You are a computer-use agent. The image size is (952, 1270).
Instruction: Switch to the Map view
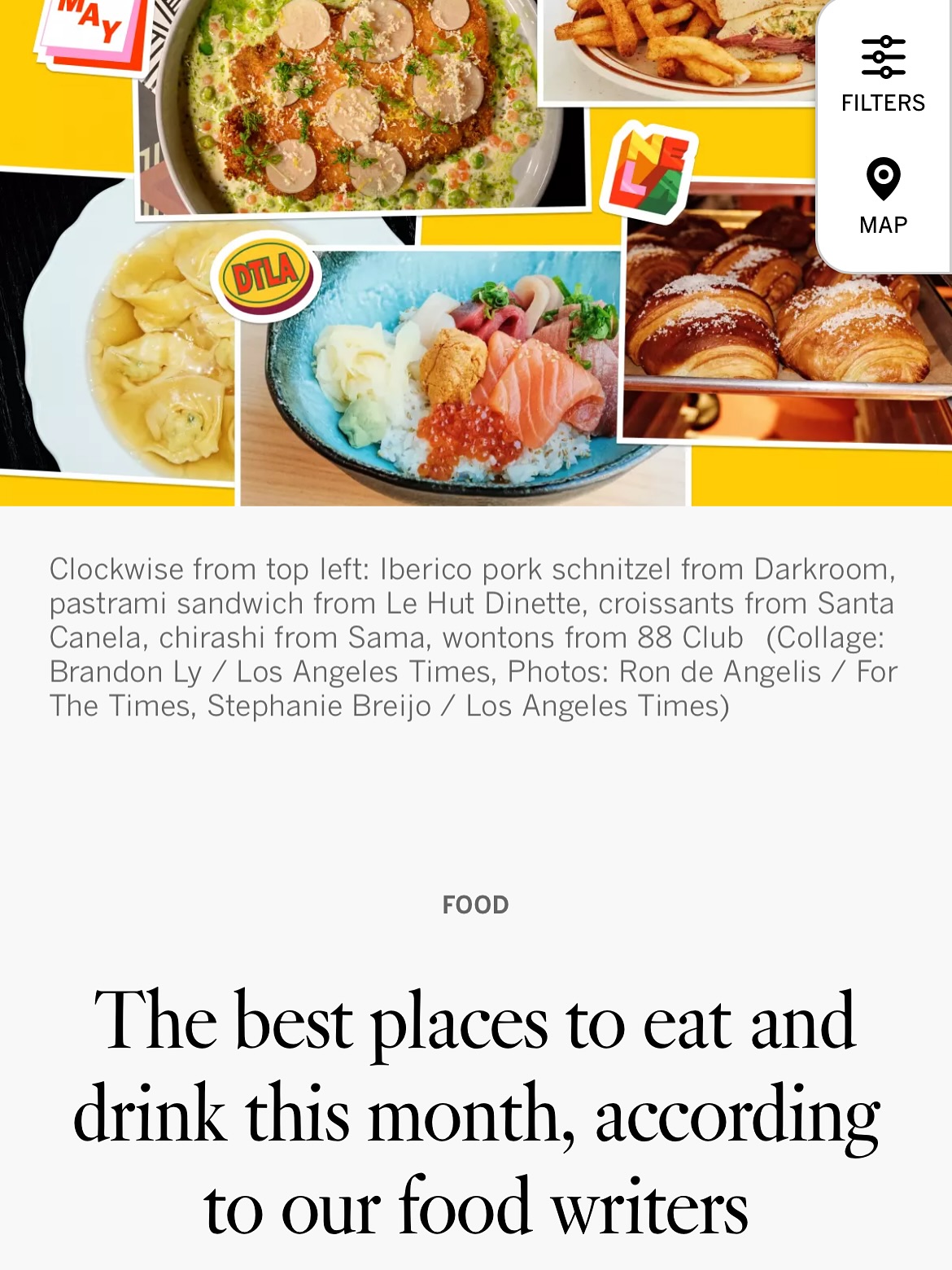(x=883, y=197)
